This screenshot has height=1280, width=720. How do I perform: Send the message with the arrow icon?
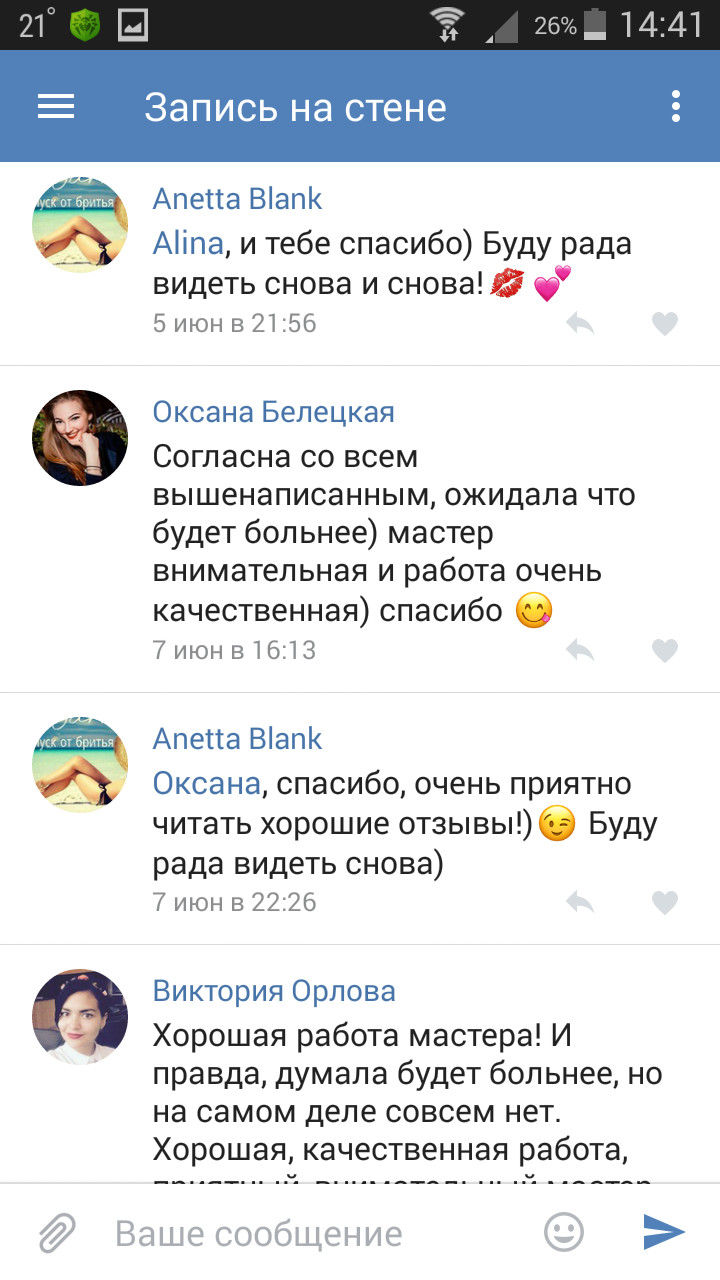click(x=664, y=1232)
